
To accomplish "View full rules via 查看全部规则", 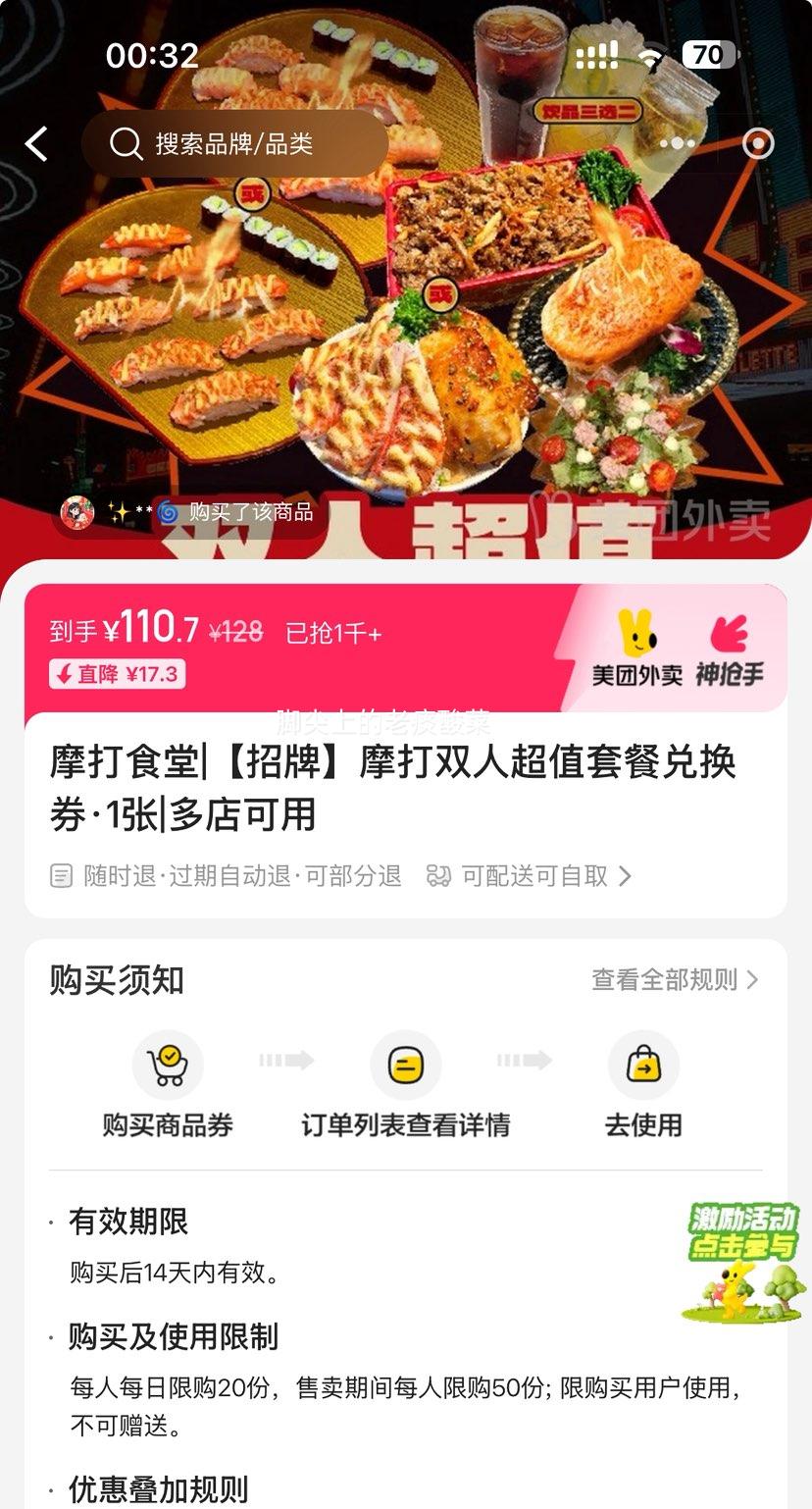I will [x=675, y=979].
